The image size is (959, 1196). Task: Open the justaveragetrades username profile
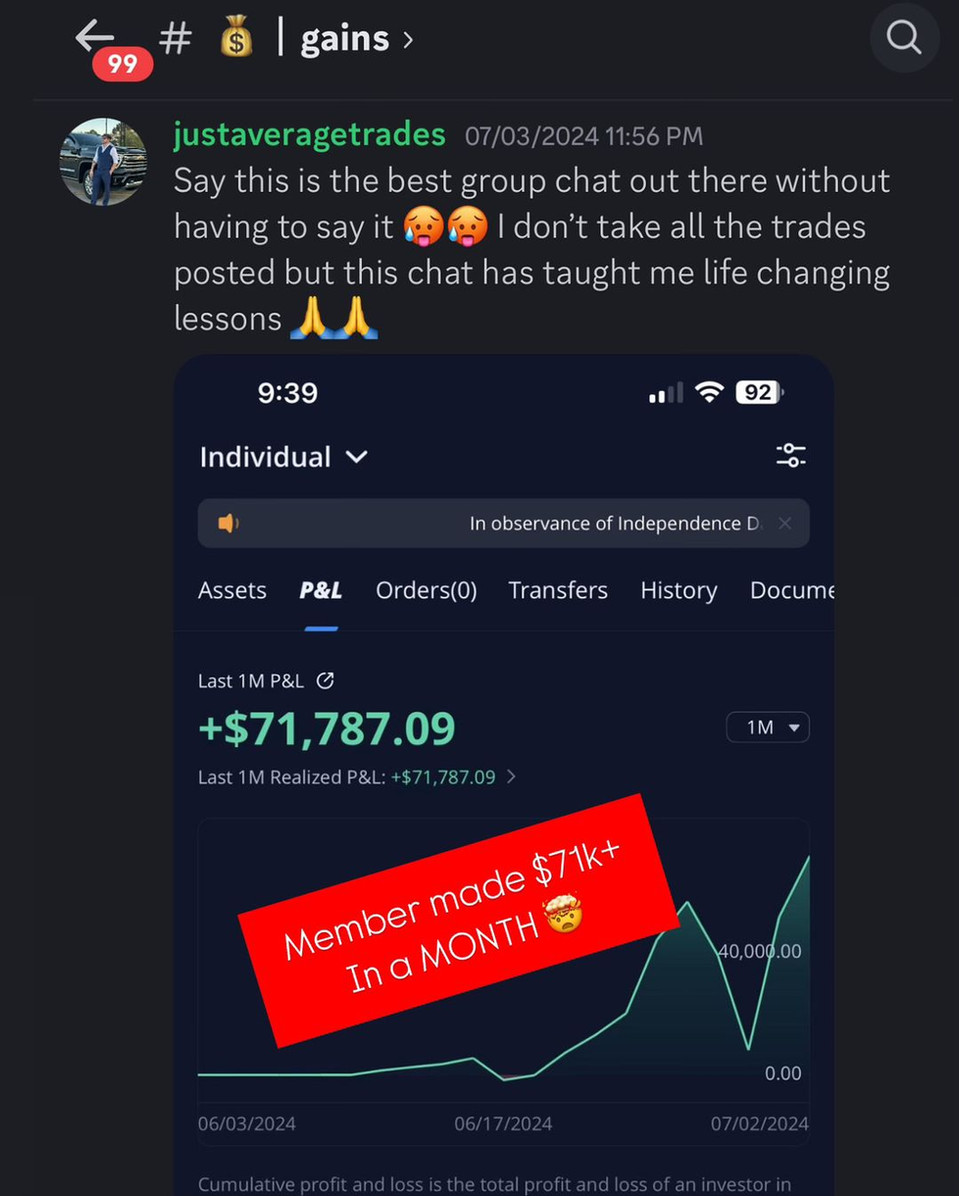[309, 134]
